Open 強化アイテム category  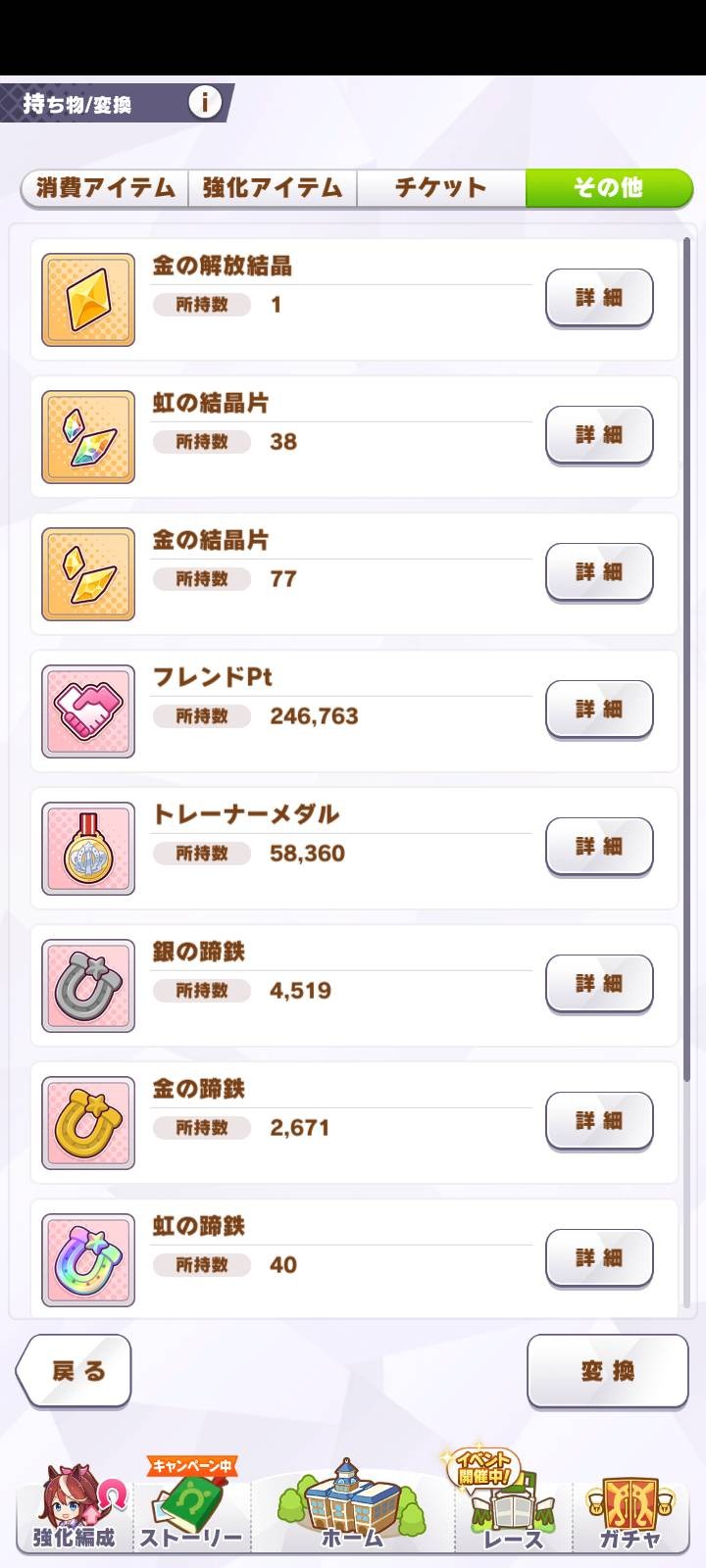coord(272,188)
